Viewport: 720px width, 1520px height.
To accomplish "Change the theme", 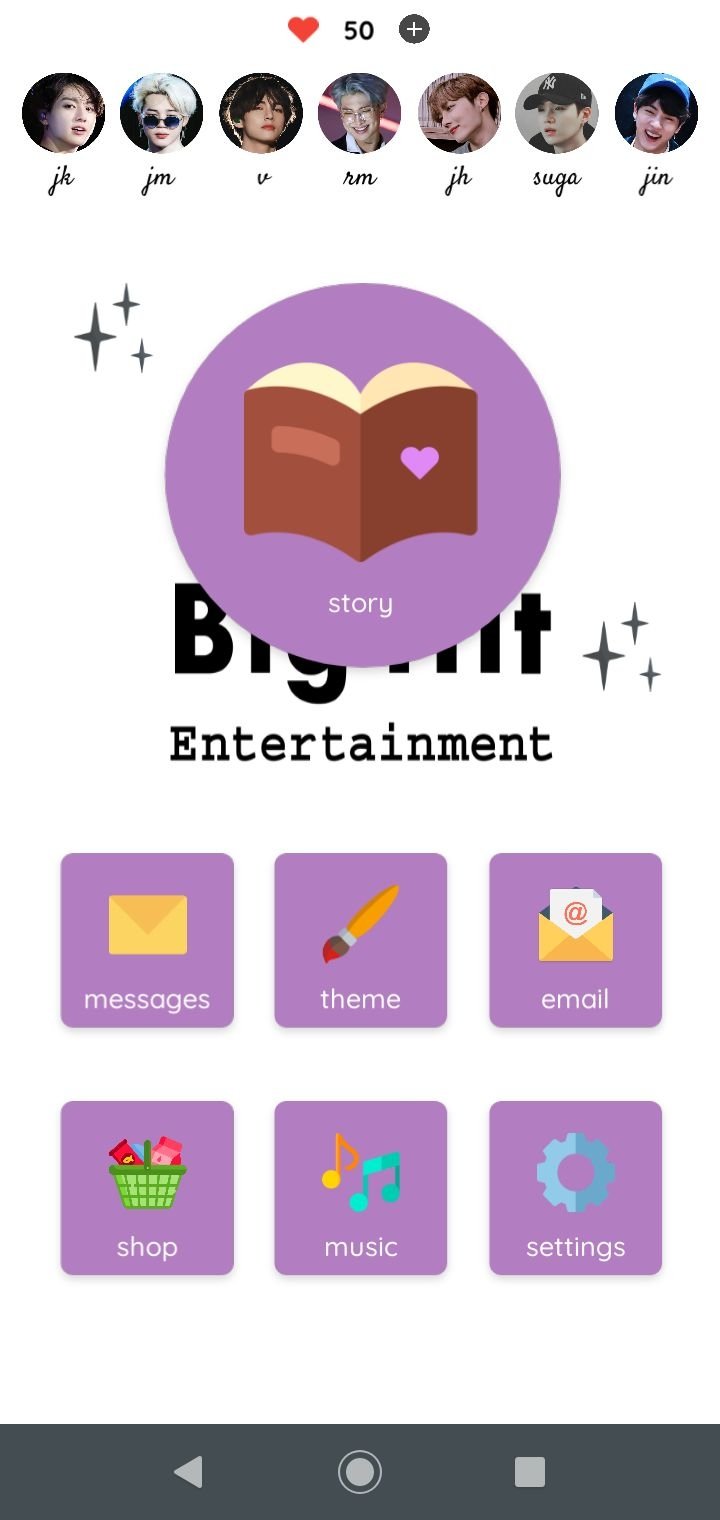I will (x=361, y=940).
